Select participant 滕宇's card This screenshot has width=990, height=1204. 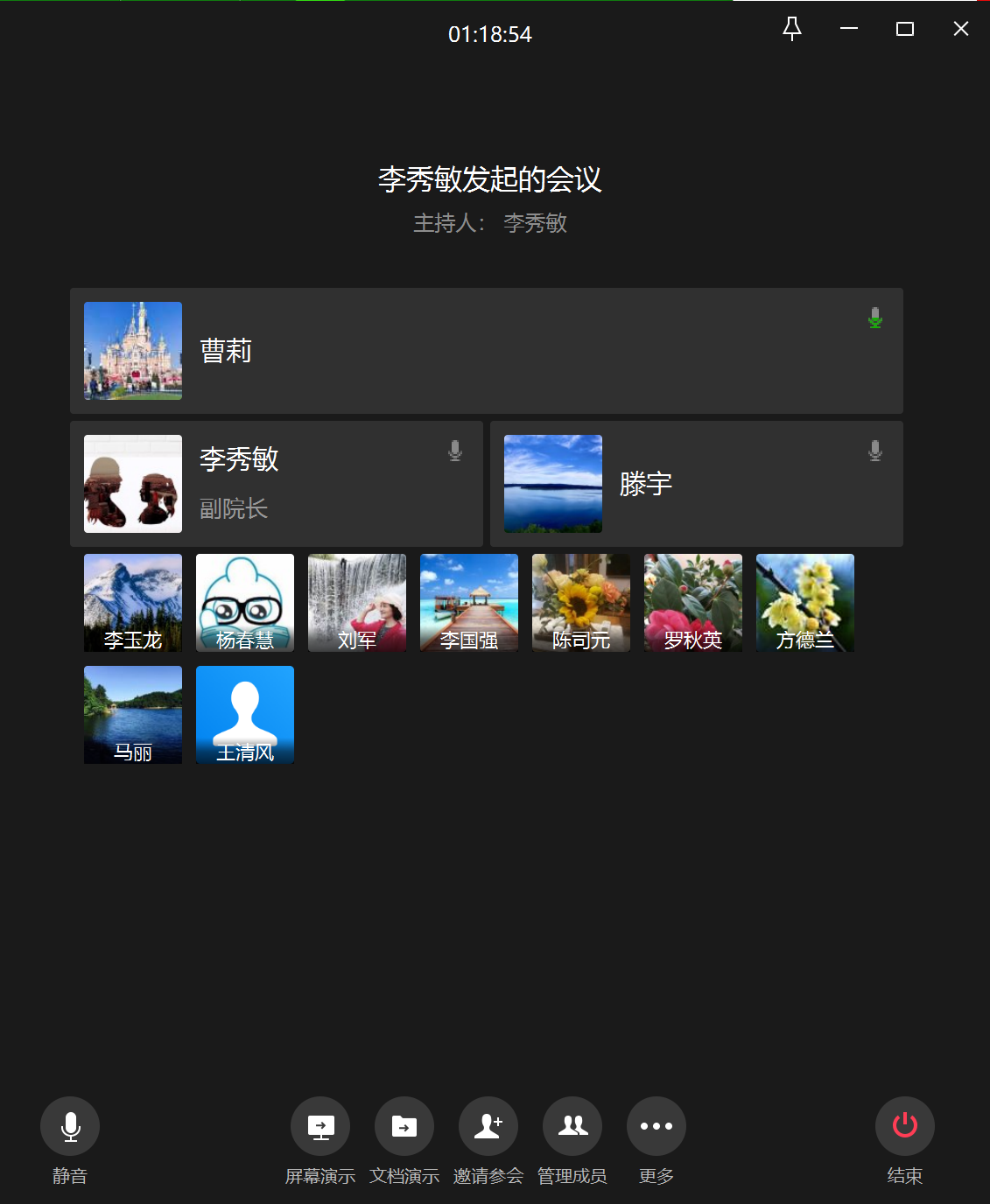pos(697,484)
